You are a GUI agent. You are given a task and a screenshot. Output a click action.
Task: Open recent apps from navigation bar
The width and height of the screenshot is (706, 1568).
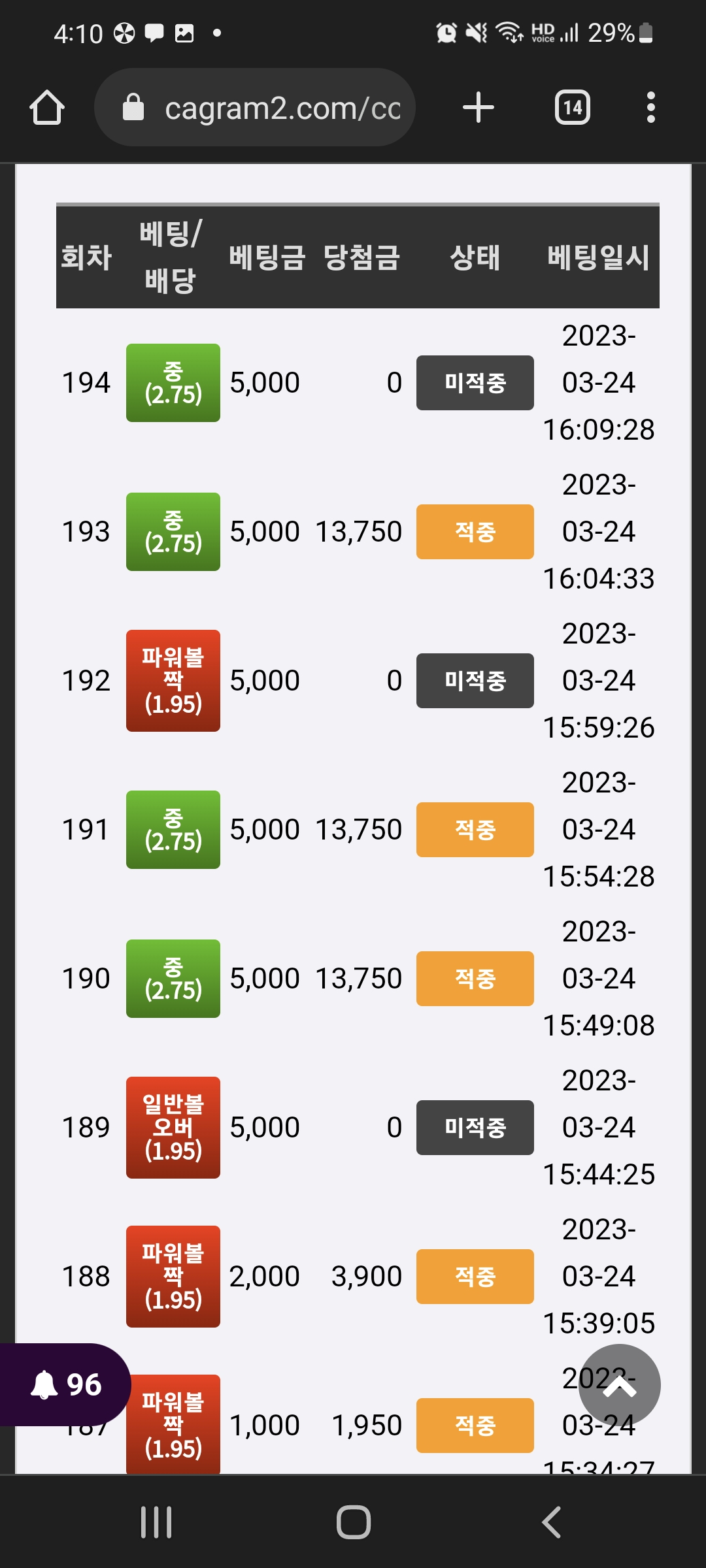click(157, 1522)
